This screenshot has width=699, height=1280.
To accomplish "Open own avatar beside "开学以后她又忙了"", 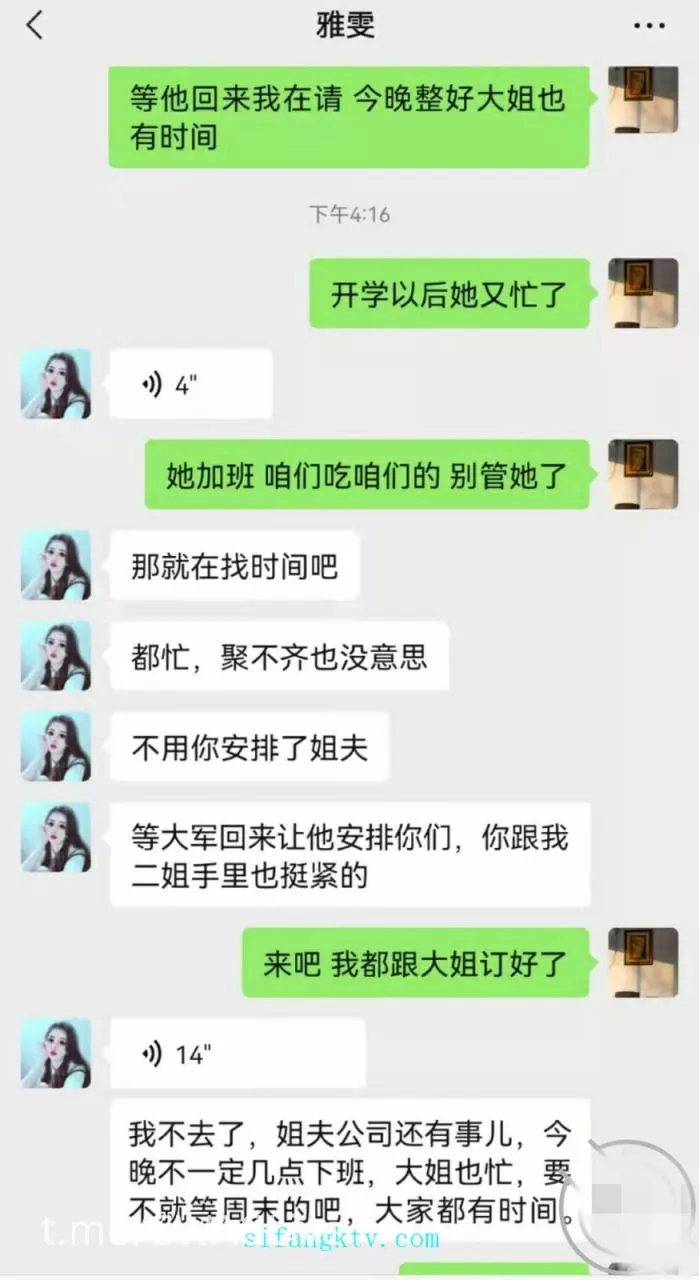I will pyautogui.click(x=644, y=293).
